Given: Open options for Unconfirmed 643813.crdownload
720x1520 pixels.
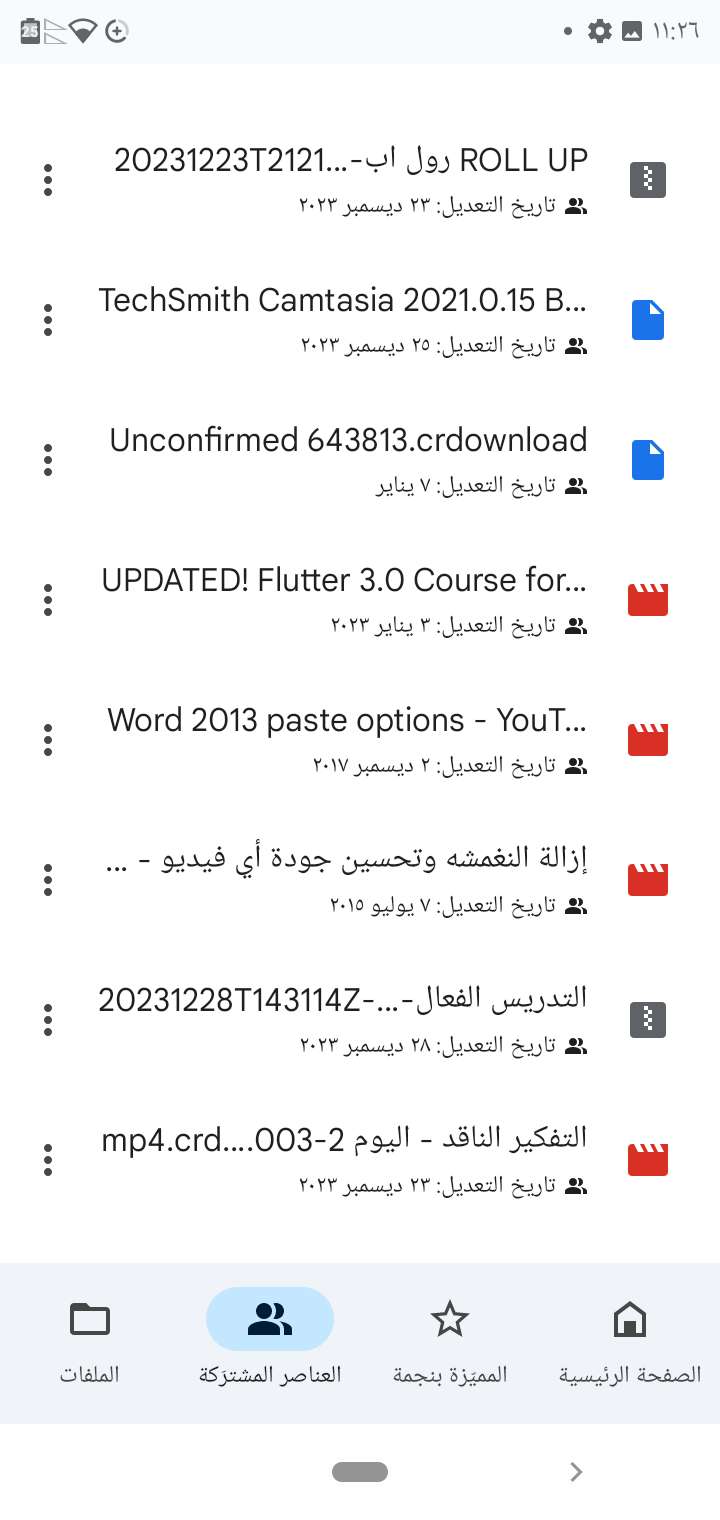Looking at the screenshot, I should click(48, 460).
